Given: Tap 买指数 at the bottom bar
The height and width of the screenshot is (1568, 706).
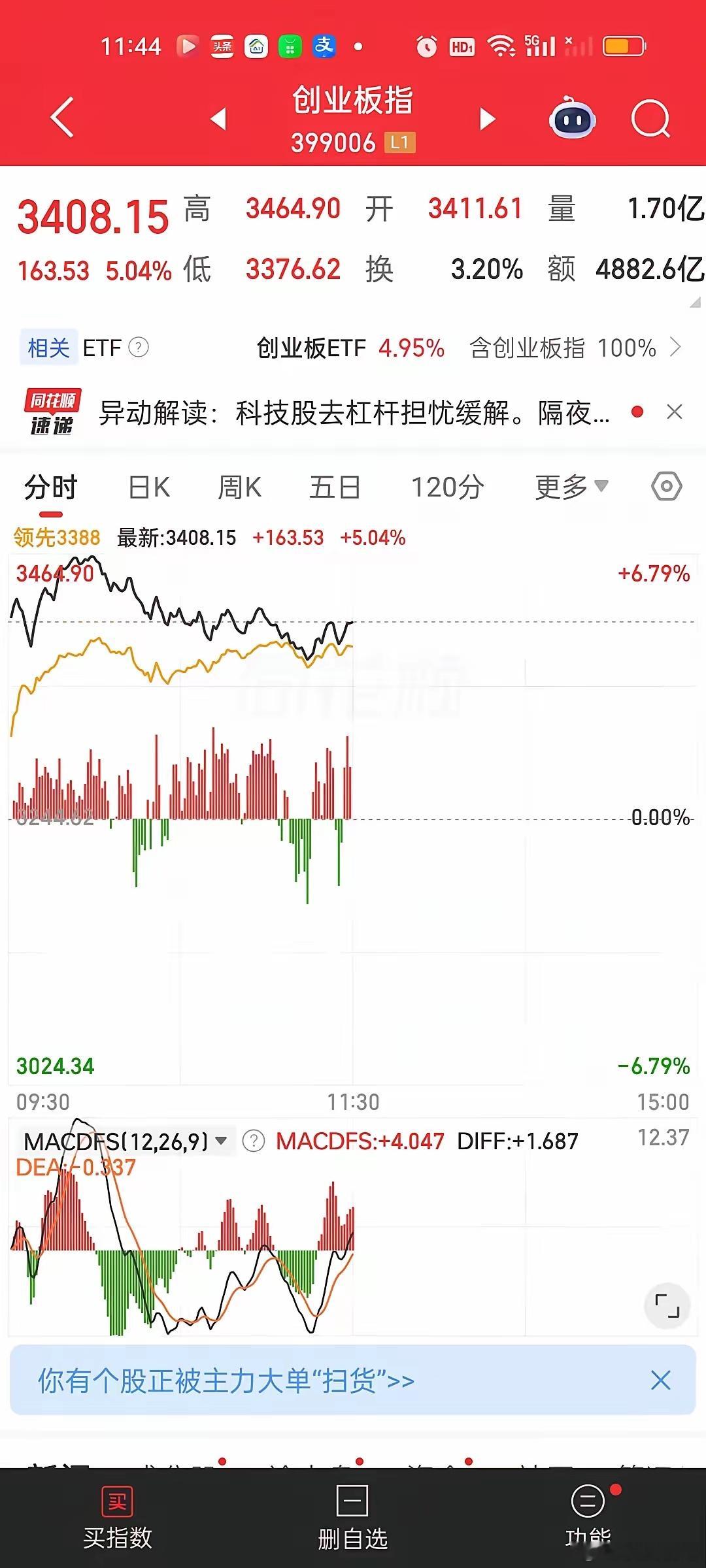Looking at the screenshot, I should point(118,1518).
